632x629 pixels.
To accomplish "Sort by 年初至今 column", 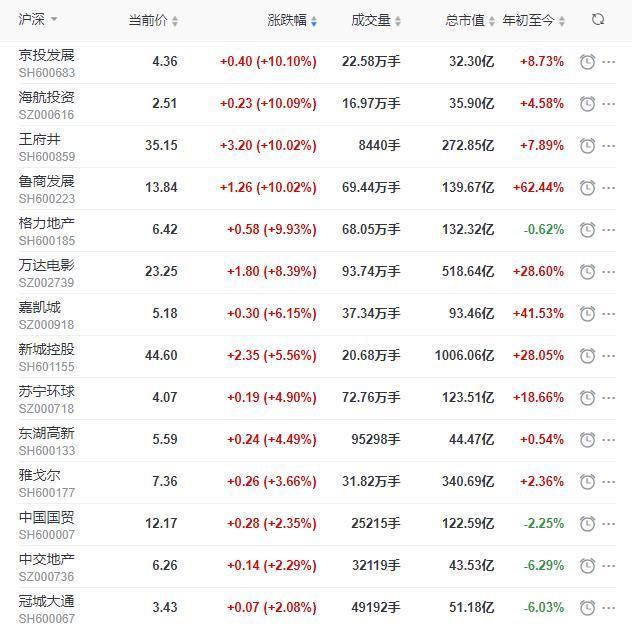I will [535, 20].
